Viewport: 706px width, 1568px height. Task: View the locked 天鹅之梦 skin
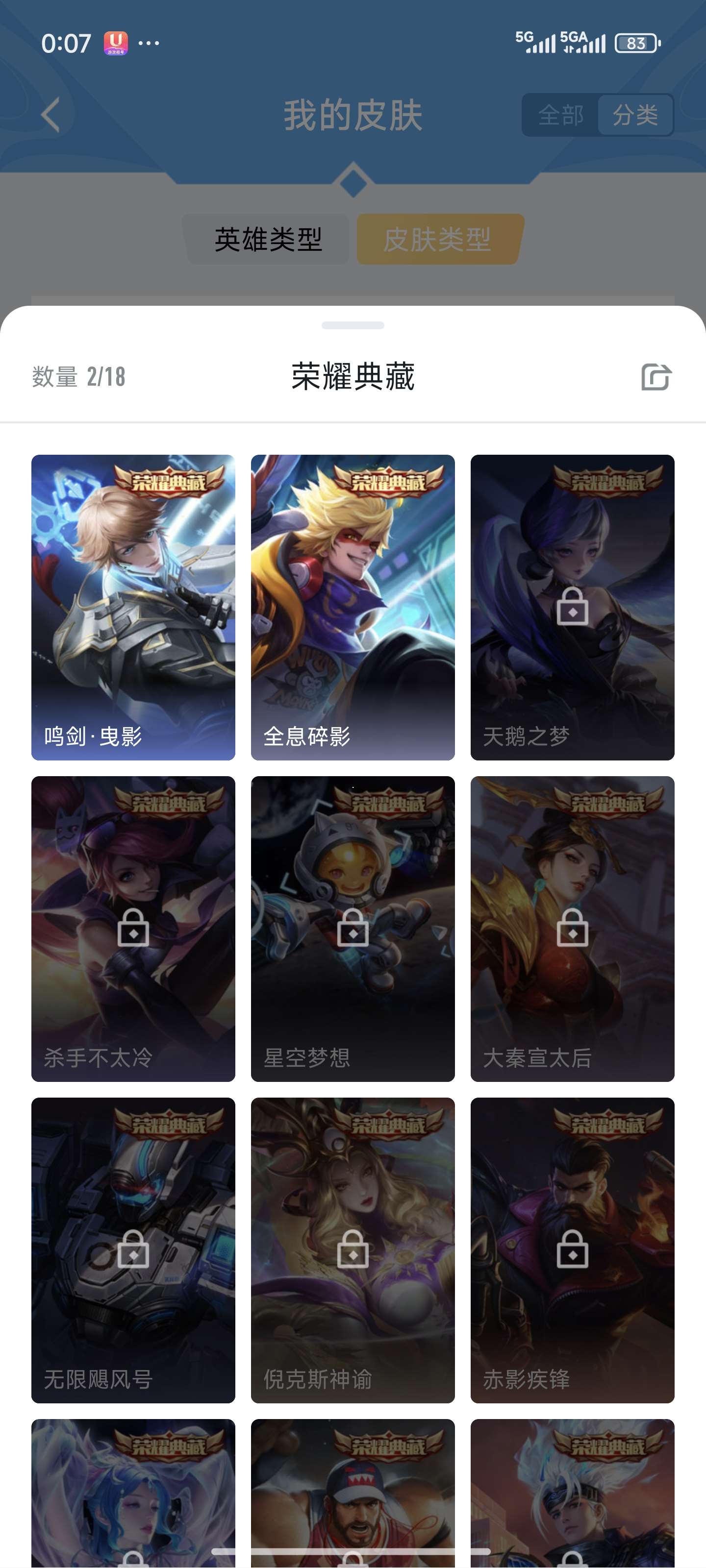click(x=572, y=607)
